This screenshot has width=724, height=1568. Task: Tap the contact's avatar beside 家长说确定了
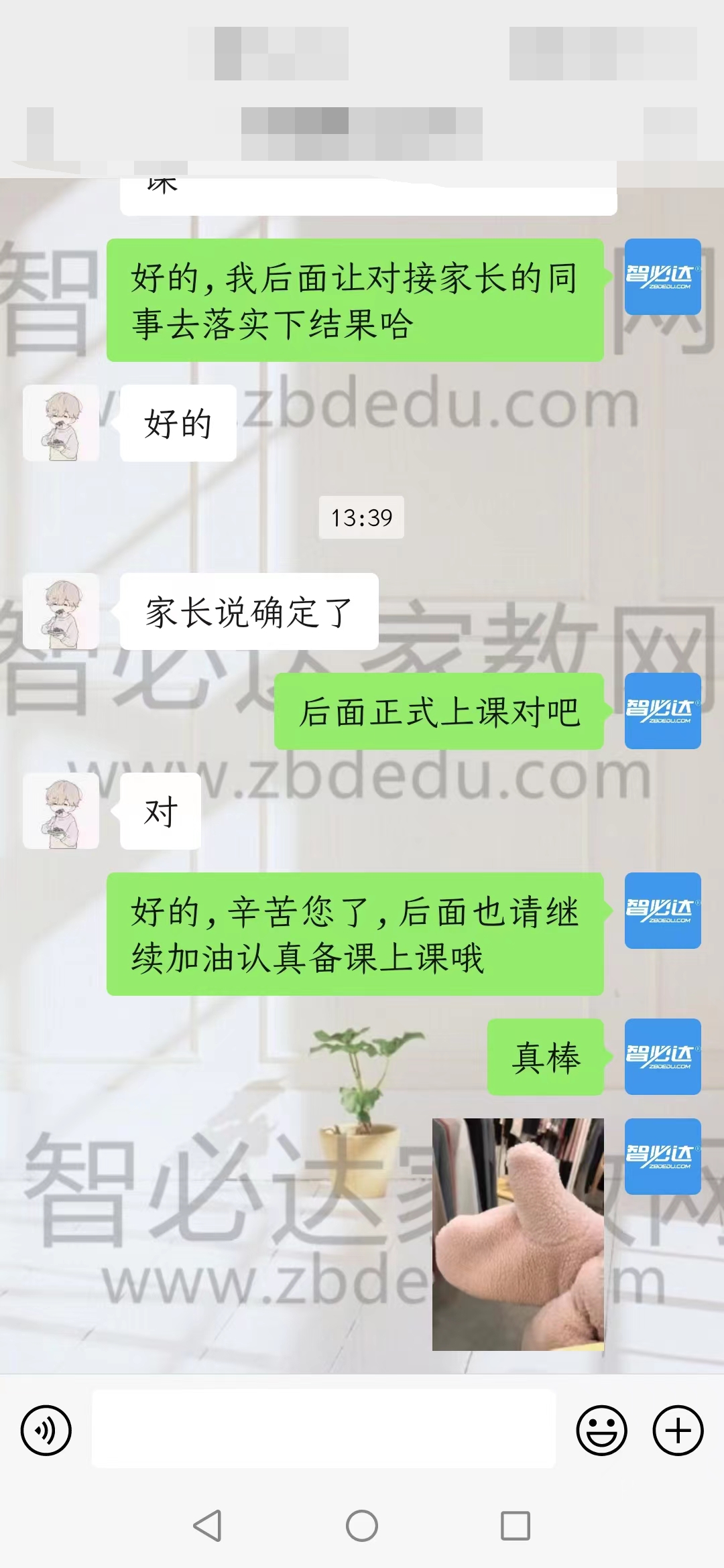point(61,611)
